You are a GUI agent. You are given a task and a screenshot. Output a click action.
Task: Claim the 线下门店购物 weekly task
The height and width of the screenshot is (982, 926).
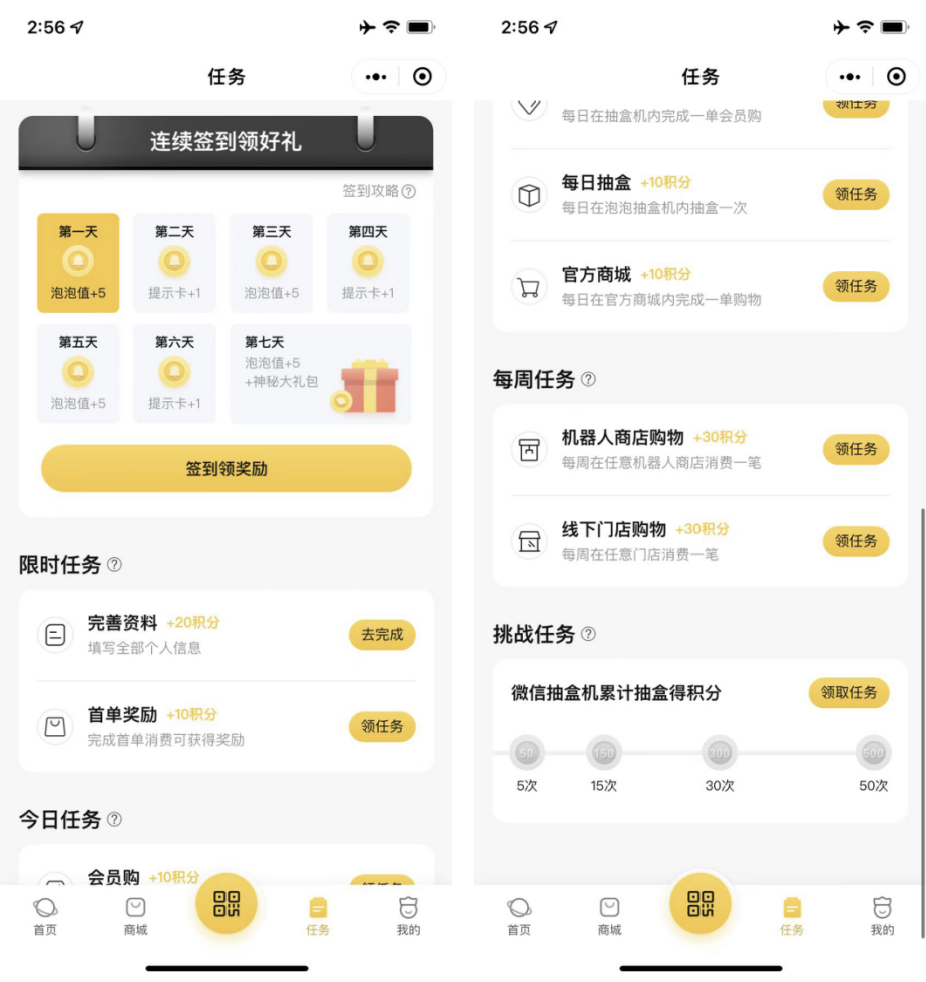(856, 541)
